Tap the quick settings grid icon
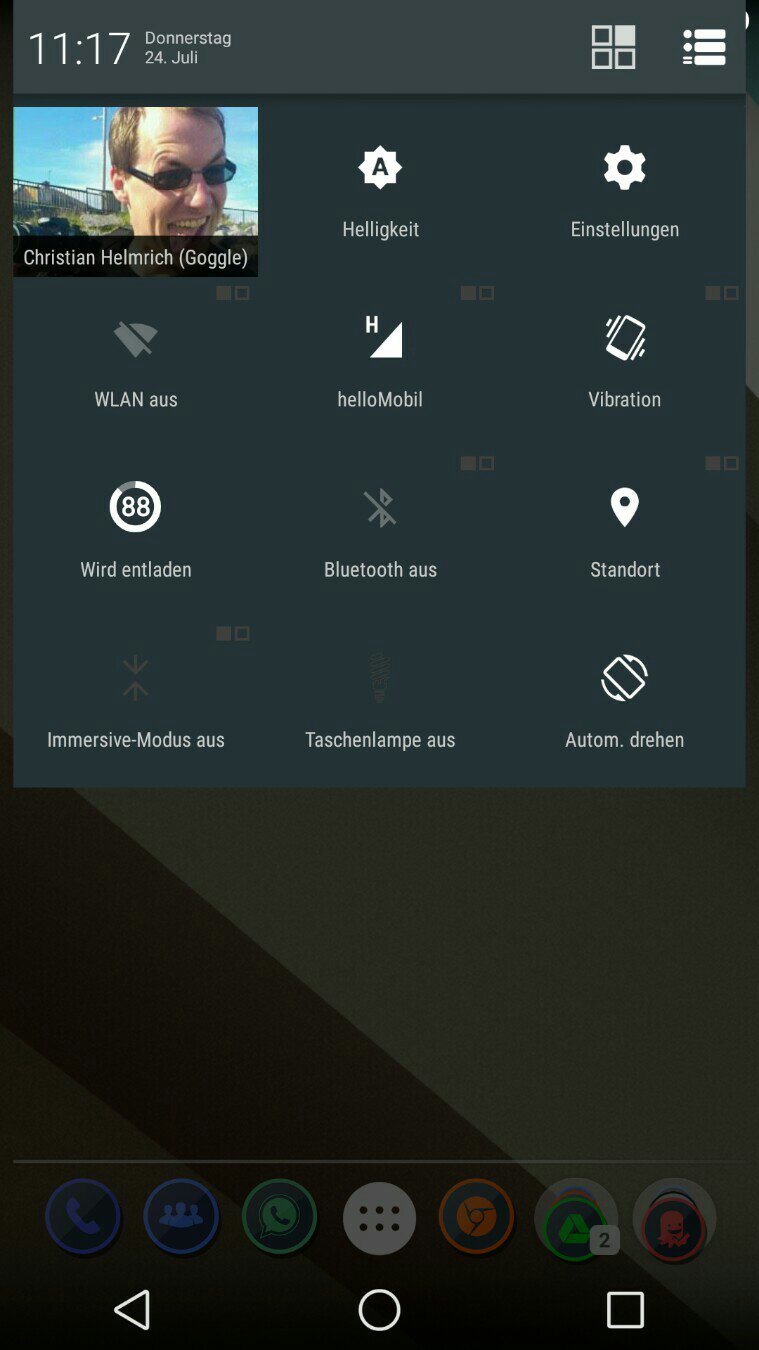This screenshot has height=1350, width=759. [613, 47]
